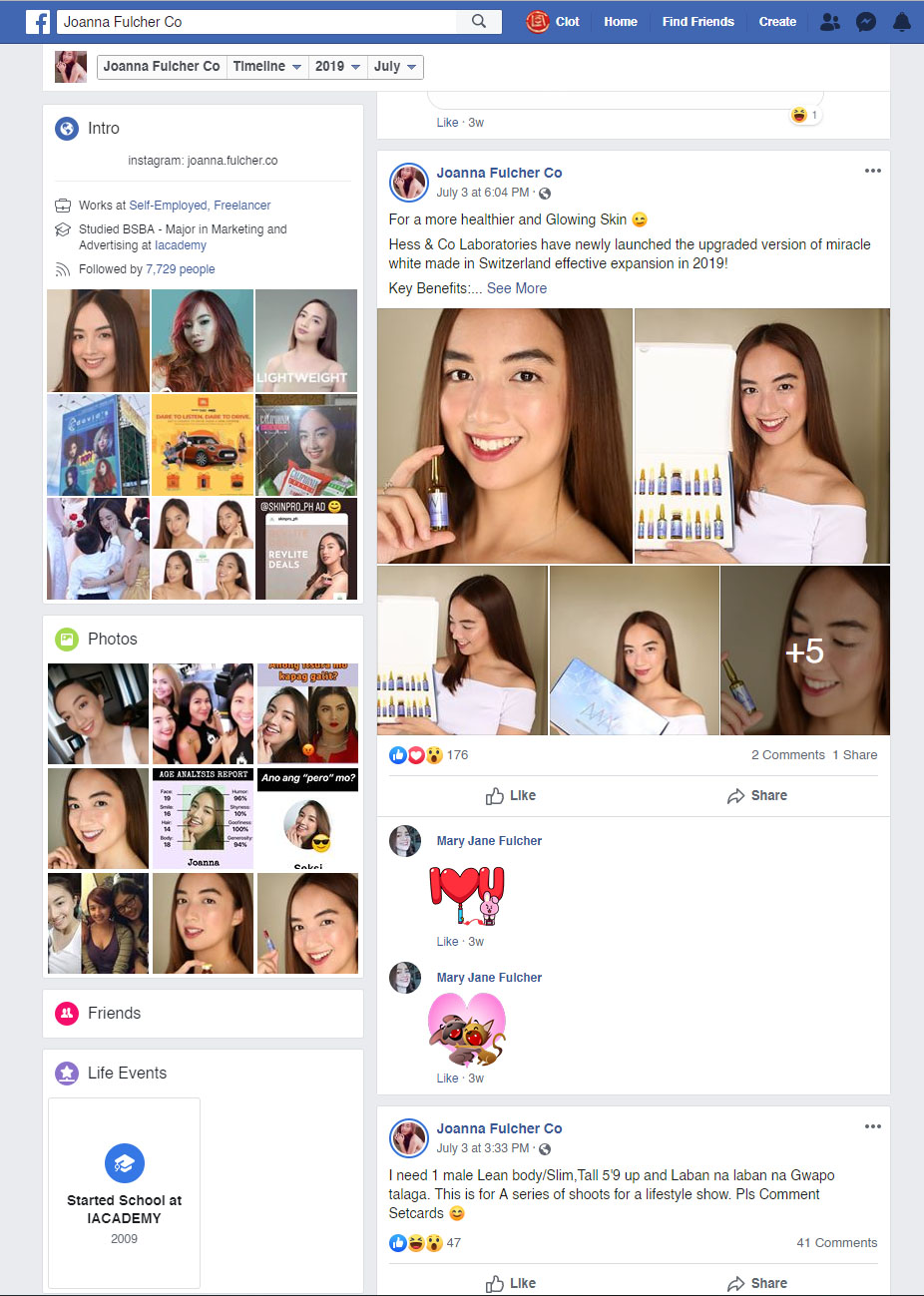
Task: Open the friend requests icon
Action: (829, 21)
